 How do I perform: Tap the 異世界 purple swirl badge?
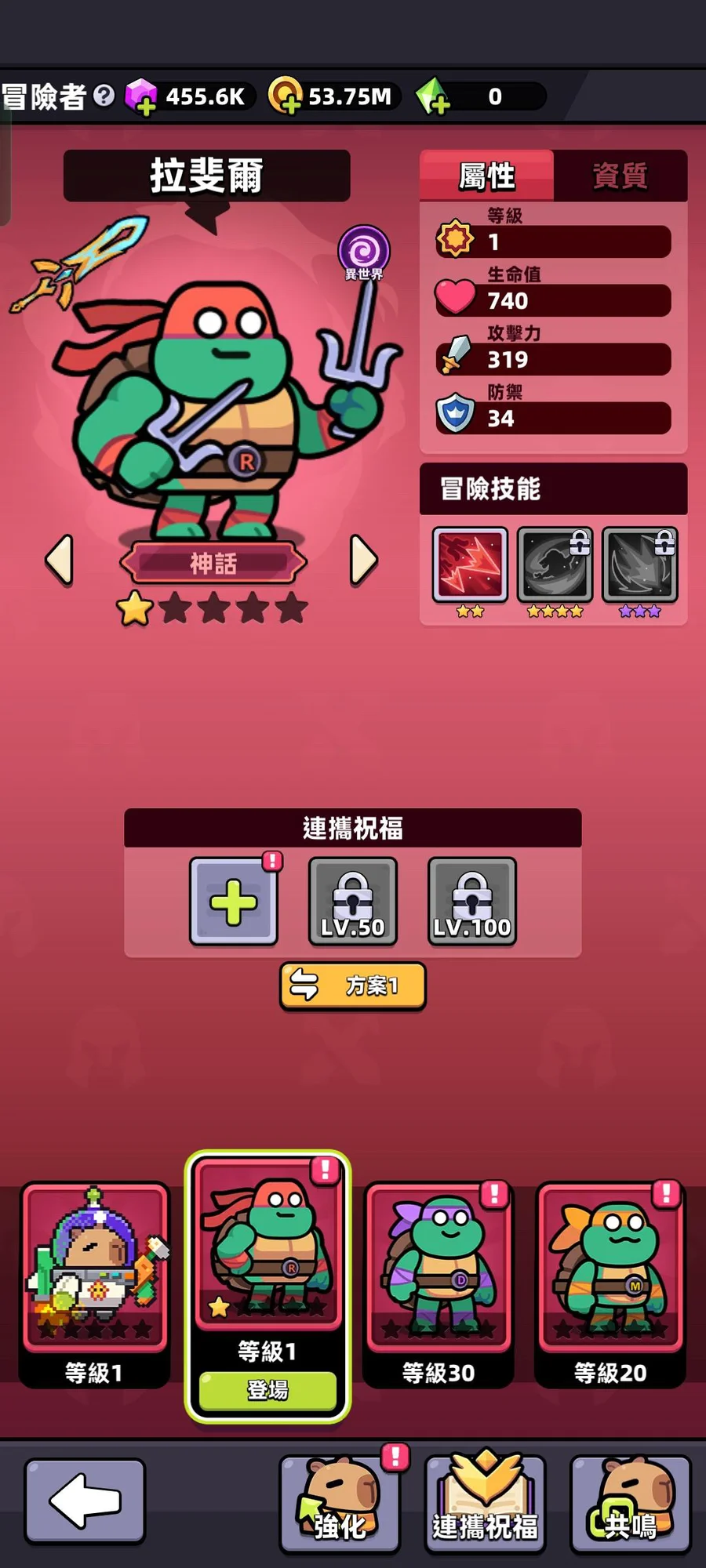[364, 252]
